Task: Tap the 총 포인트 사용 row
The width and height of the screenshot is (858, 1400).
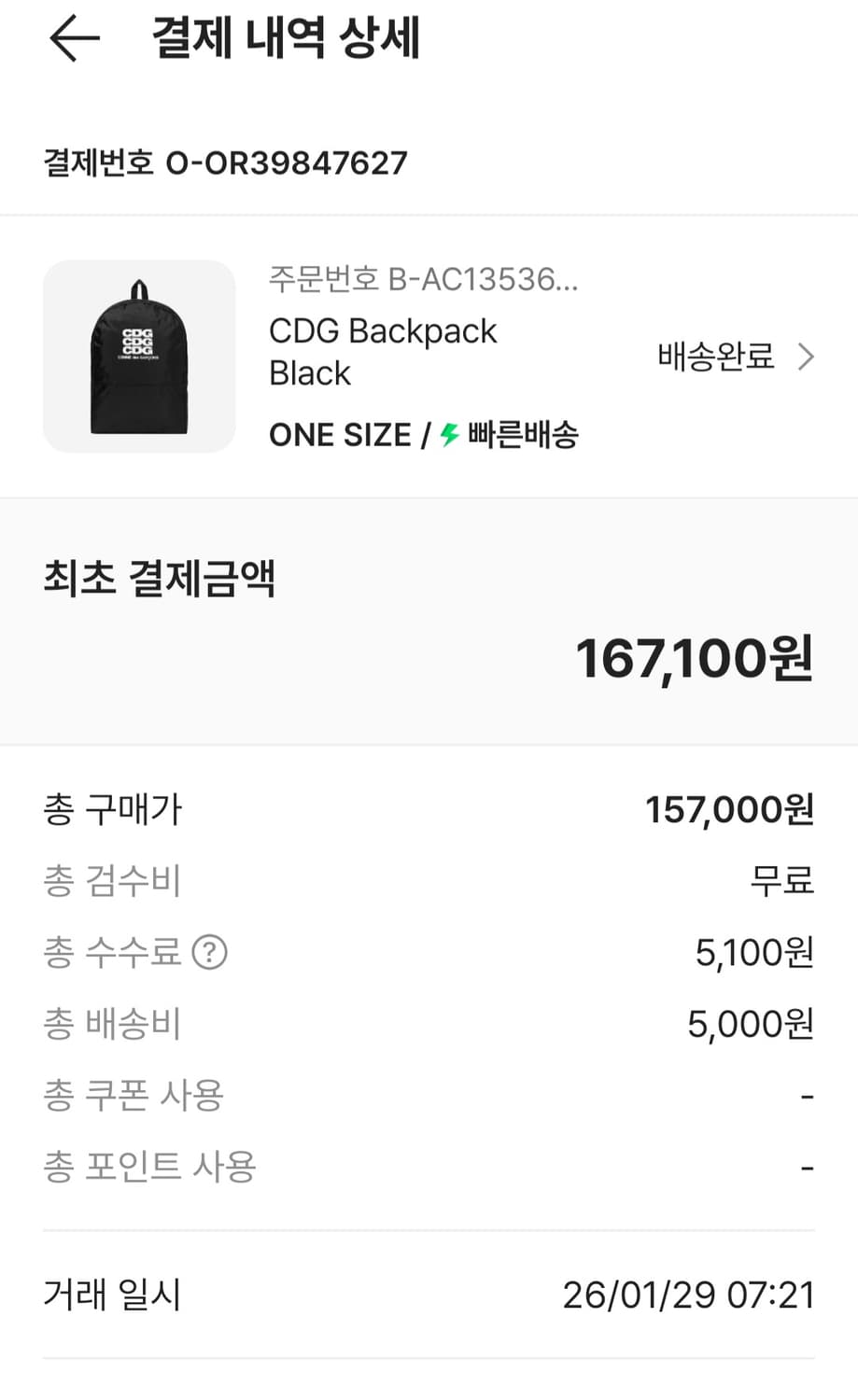Action: click(429, 1167)
